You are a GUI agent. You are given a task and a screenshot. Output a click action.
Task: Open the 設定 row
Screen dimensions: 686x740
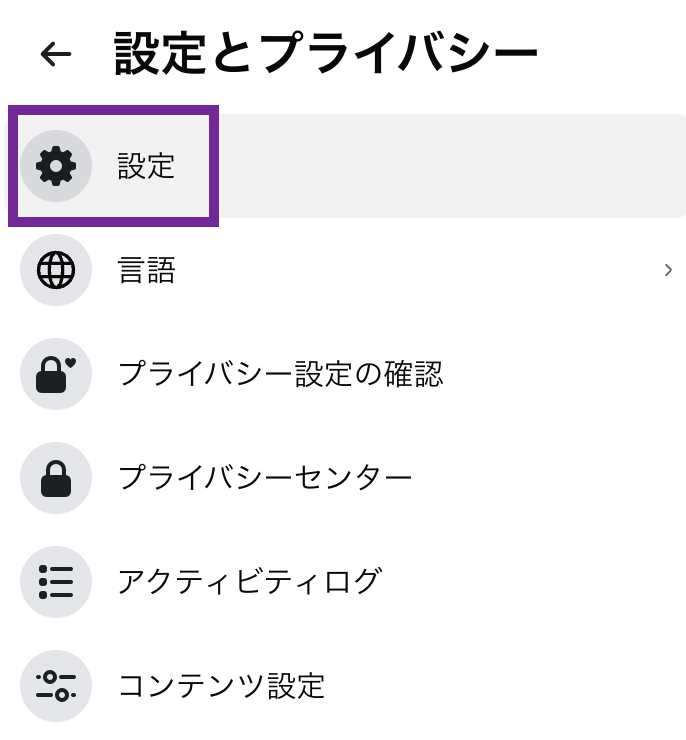pyautogui.click(x=345, y=166)
